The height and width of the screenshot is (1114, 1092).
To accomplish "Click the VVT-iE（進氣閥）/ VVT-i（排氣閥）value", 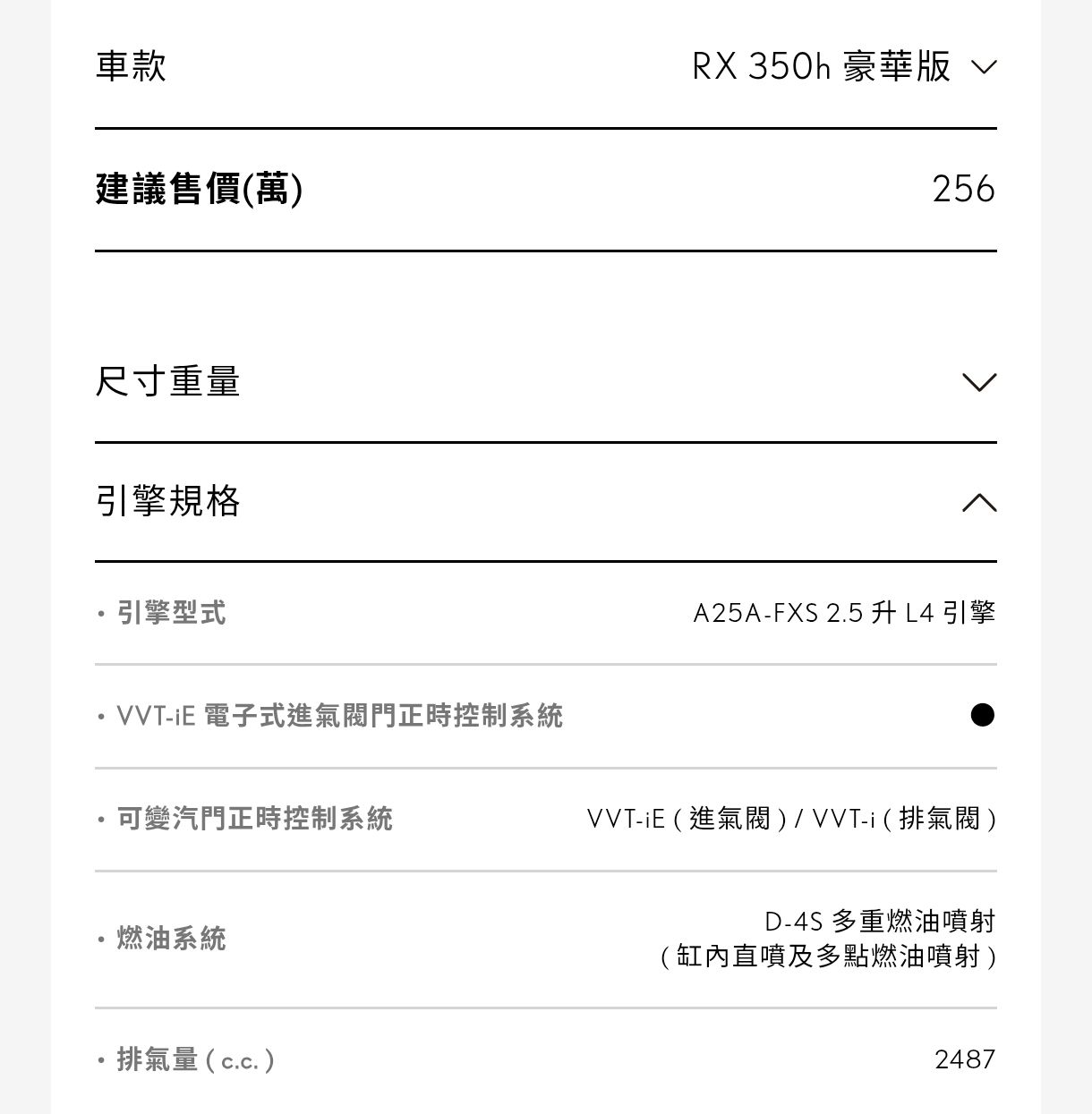I will (x=791, y=818).
